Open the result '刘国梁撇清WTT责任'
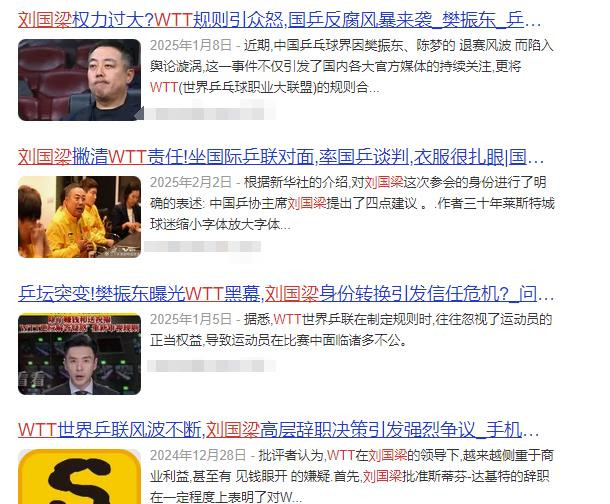Viewport: 610px width, 504px height. (282, 156)
